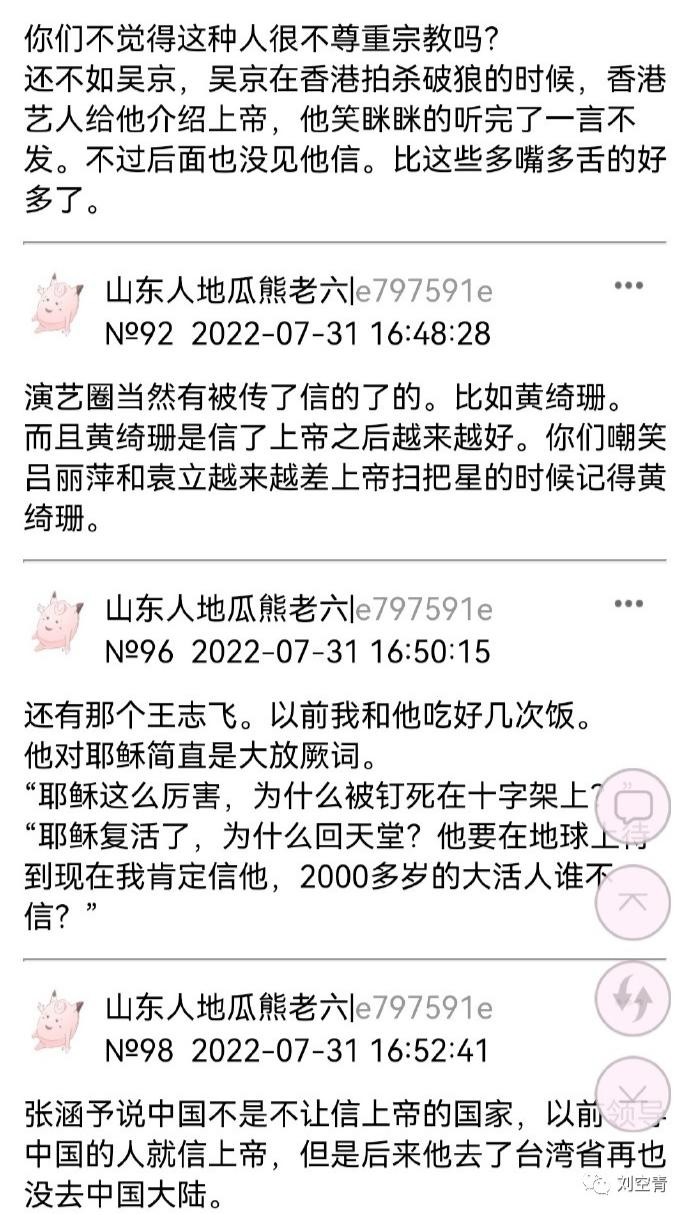Open the overflow menu on post №98
This screenshot has height=1215, width=690.
click(x=628, y=1001)
